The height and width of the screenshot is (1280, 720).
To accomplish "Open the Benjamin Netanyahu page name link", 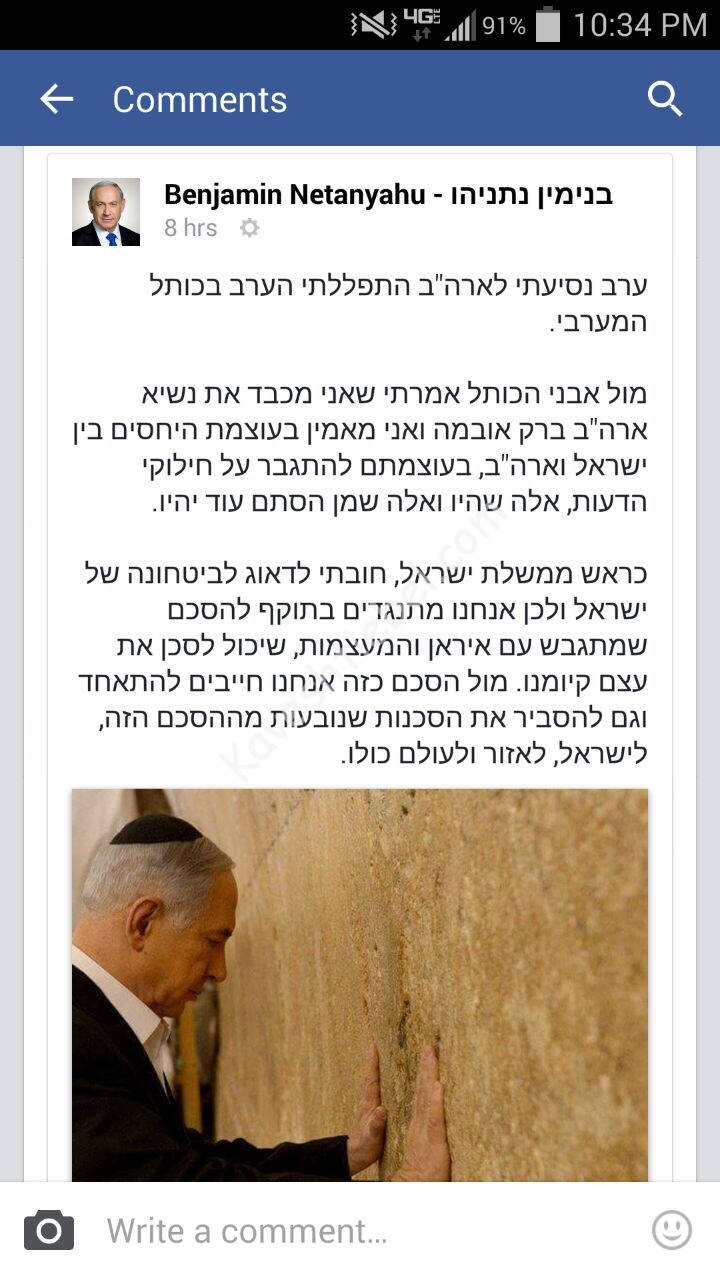I will 388,194.
